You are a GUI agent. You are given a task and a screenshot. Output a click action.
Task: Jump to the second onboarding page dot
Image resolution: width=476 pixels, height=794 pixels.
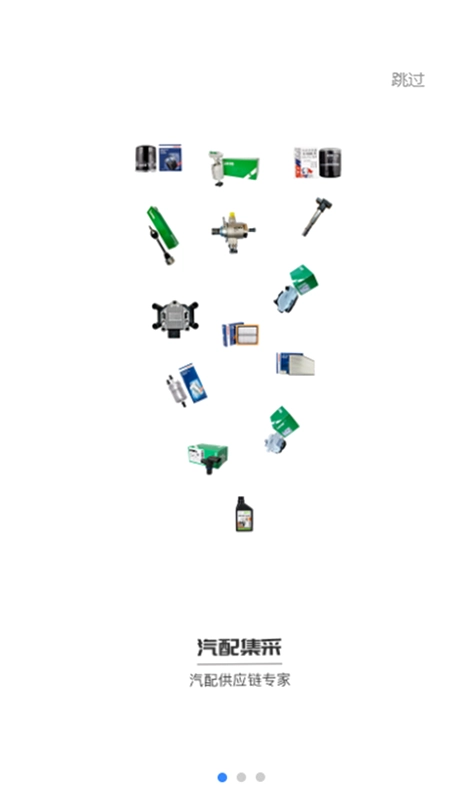pyautogui.click(x=241, y=777)
